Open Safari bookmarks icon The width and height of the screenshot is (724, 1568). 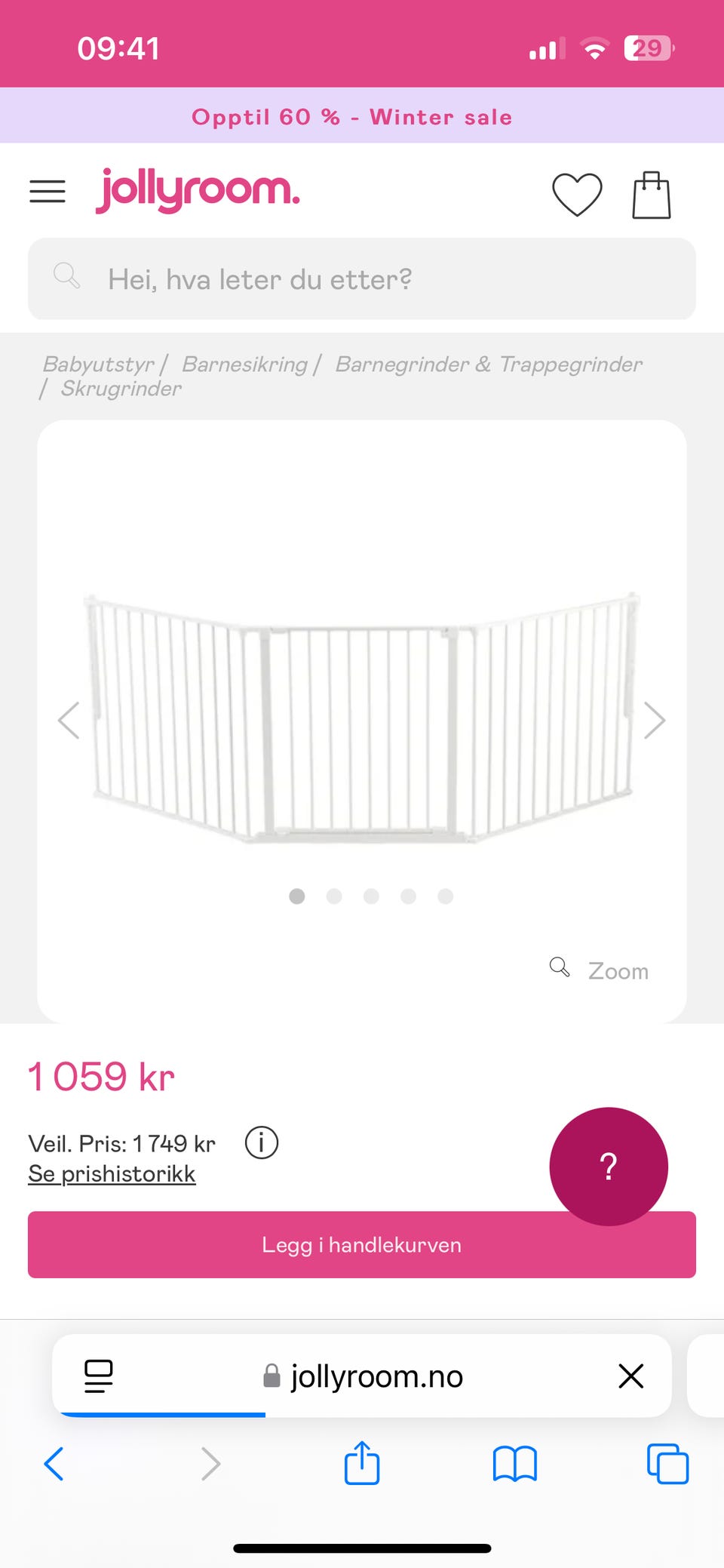pos(515,1464)
